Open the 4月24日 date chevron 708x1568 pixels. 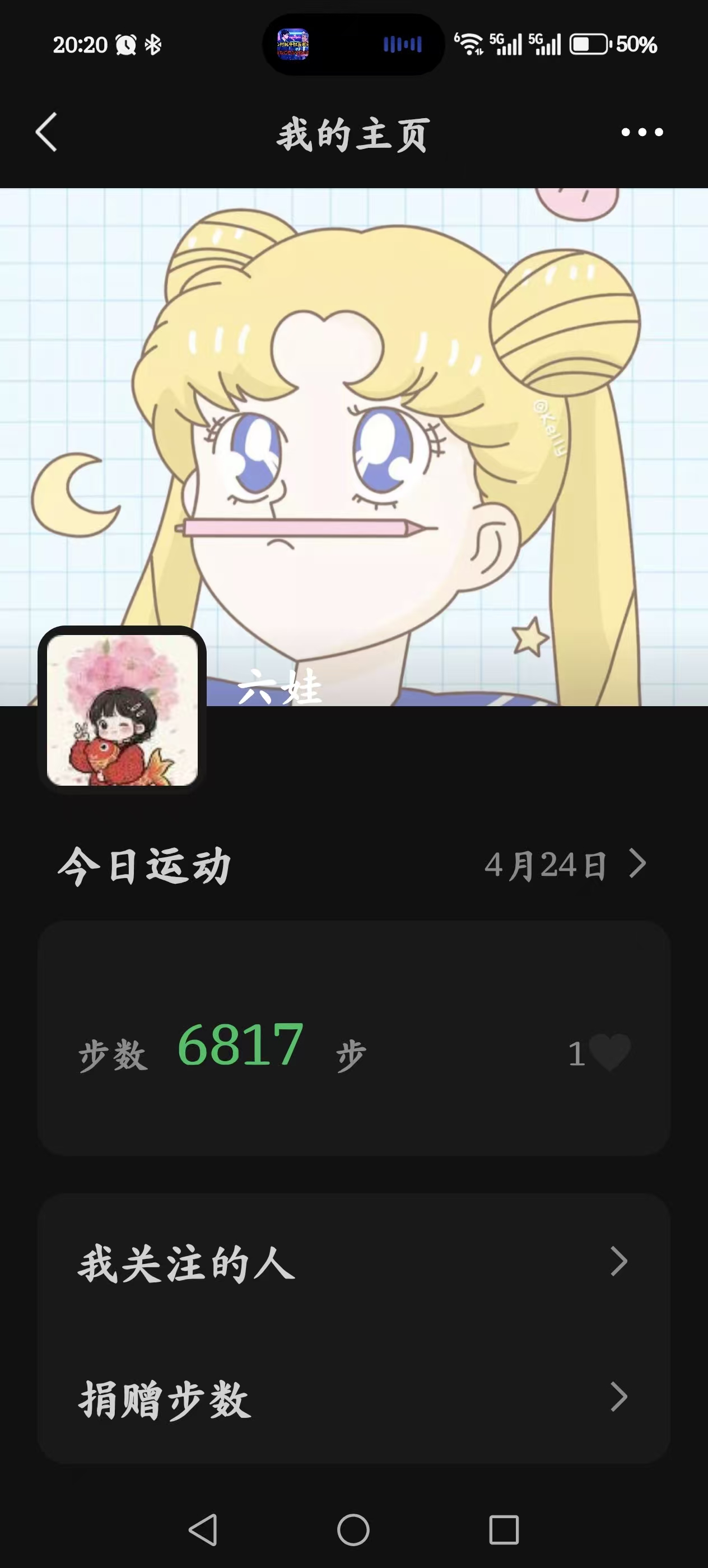pyautogui.click(x=637, y=864)
